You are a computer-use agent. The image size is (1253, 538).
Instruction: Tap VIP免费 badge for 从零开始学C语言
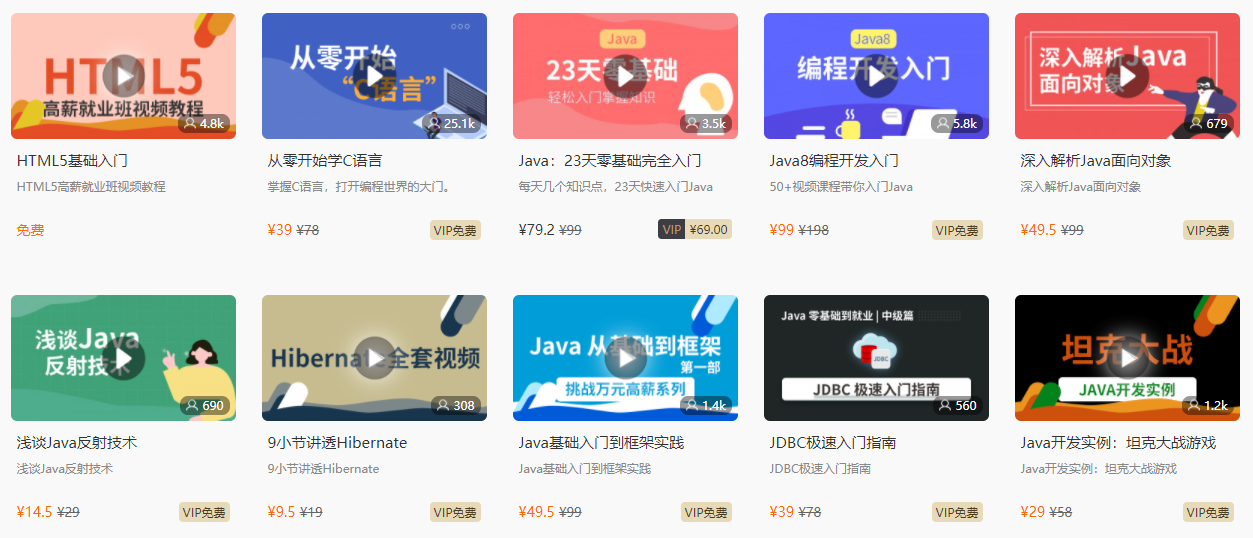[x=455, y=230]
